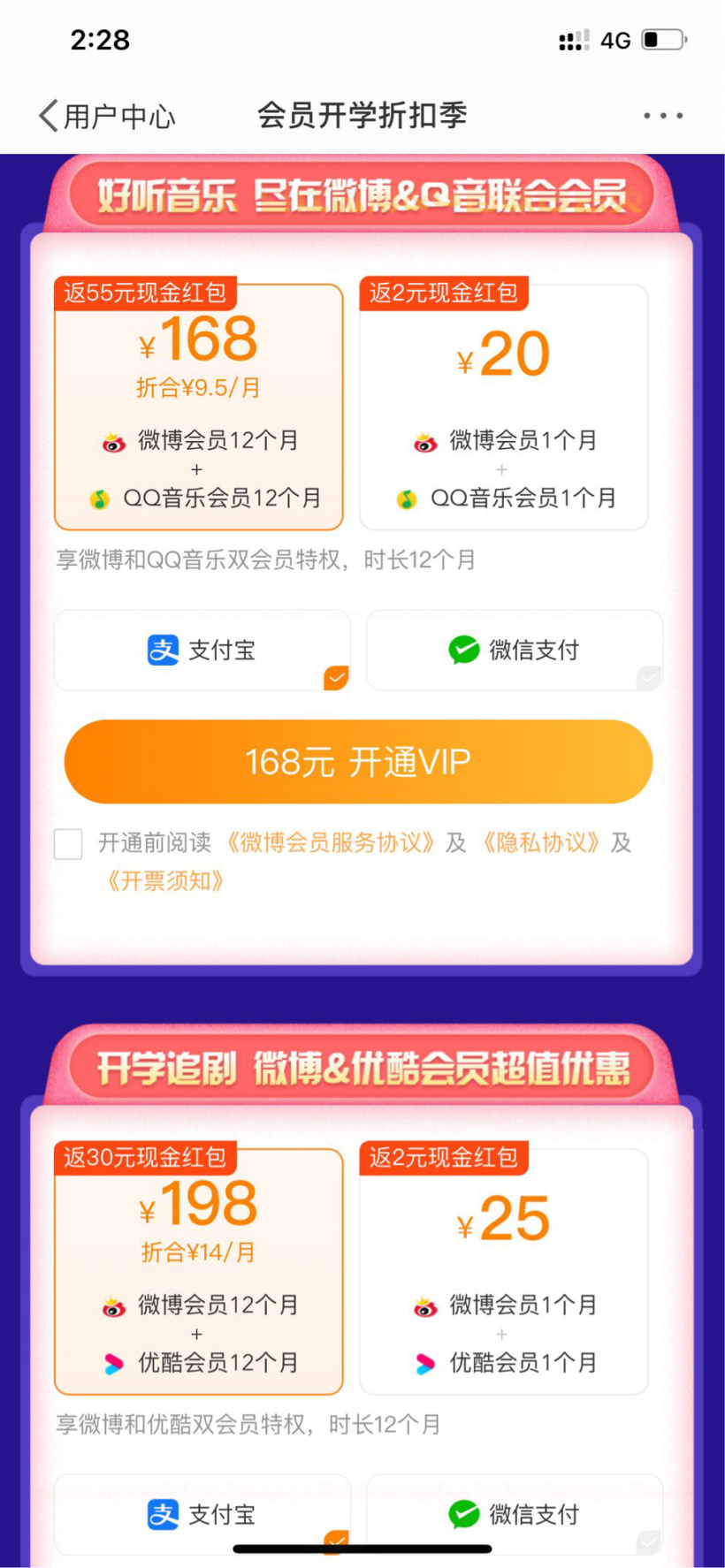Open 《微博会员服务协议》 link
Viewport: 725px width, 1568px height.
(x=330, y=843)
